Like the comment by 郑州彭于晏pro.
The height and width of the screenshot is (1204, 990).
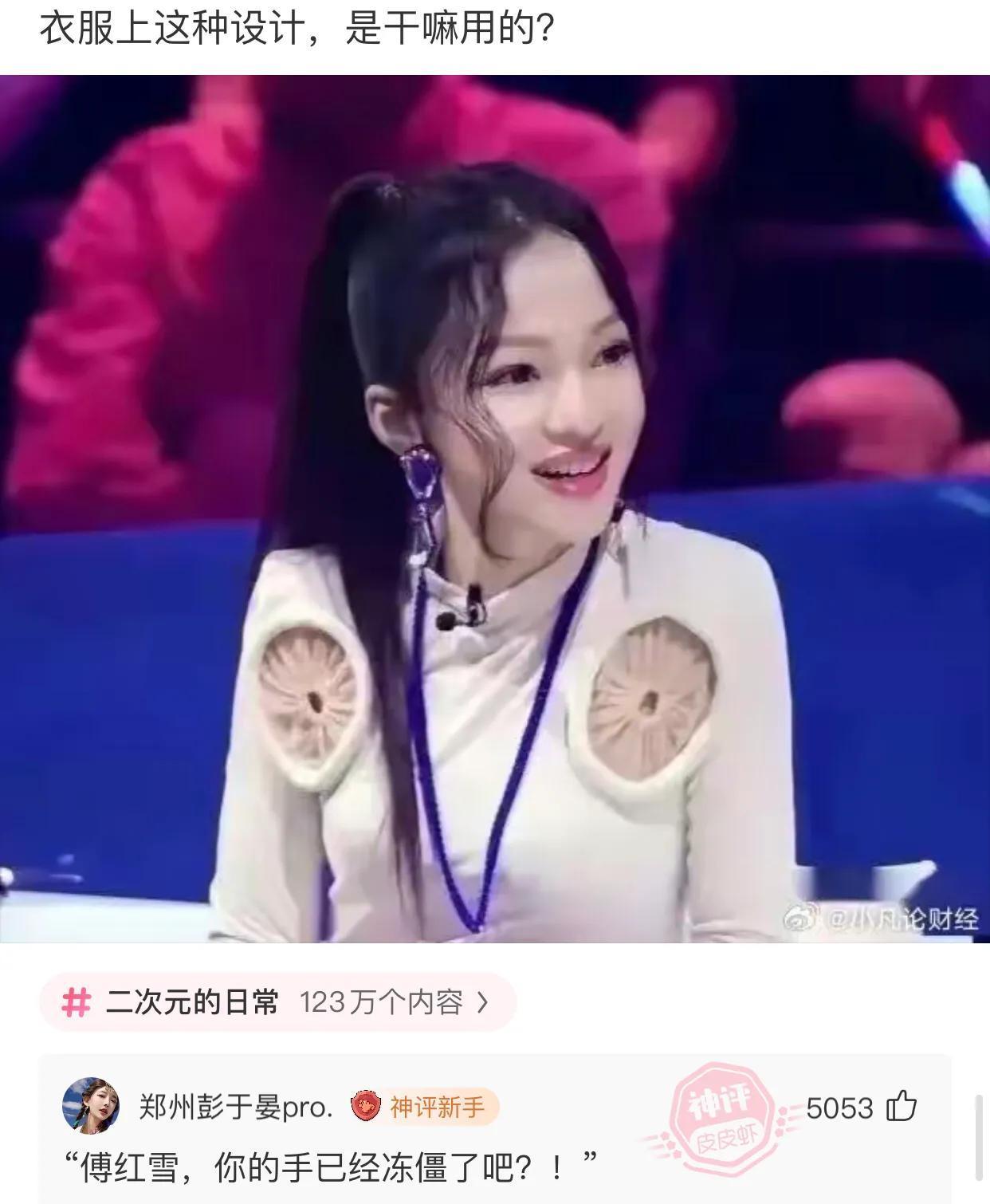(x=902, y=1107)
